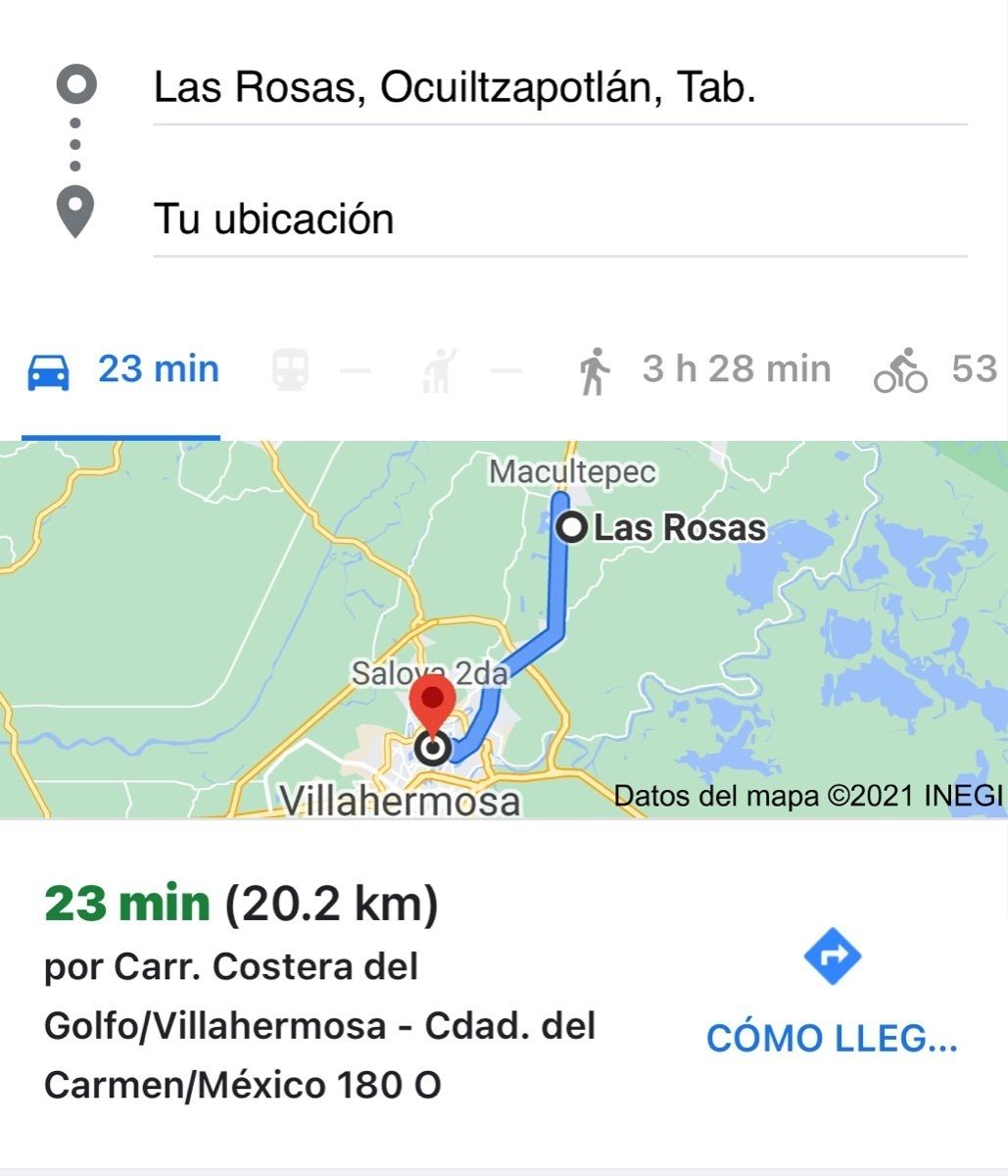The width and height of the screenshot is (1008, 1176).
Task: Edit the Tu ubicación destination field
Action: click(558, 219)
